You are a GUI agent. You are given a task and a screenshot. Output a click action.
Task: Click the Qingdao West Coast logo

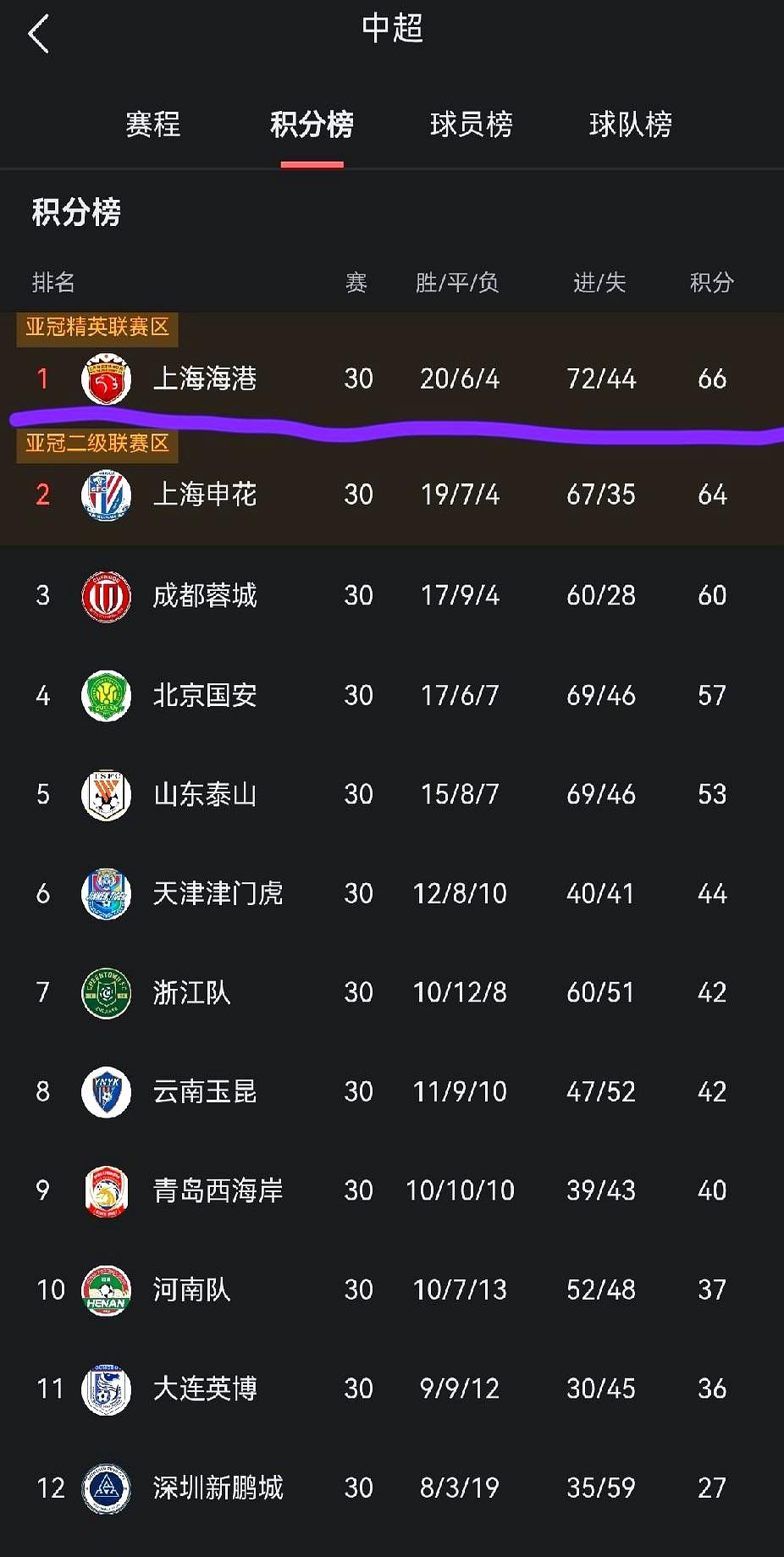tap(105, 1190)
